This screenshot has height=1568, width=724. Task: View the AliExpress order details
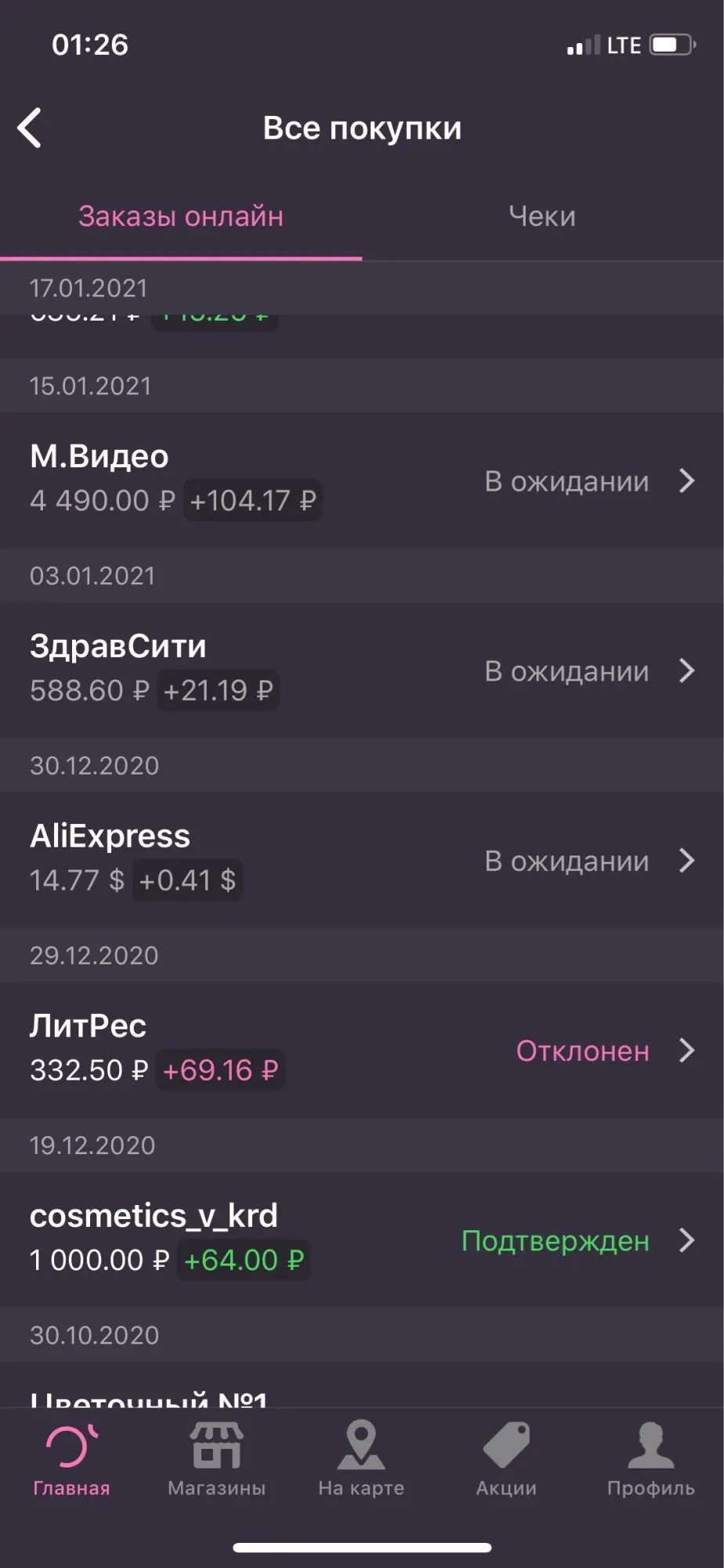pos(362,859)
